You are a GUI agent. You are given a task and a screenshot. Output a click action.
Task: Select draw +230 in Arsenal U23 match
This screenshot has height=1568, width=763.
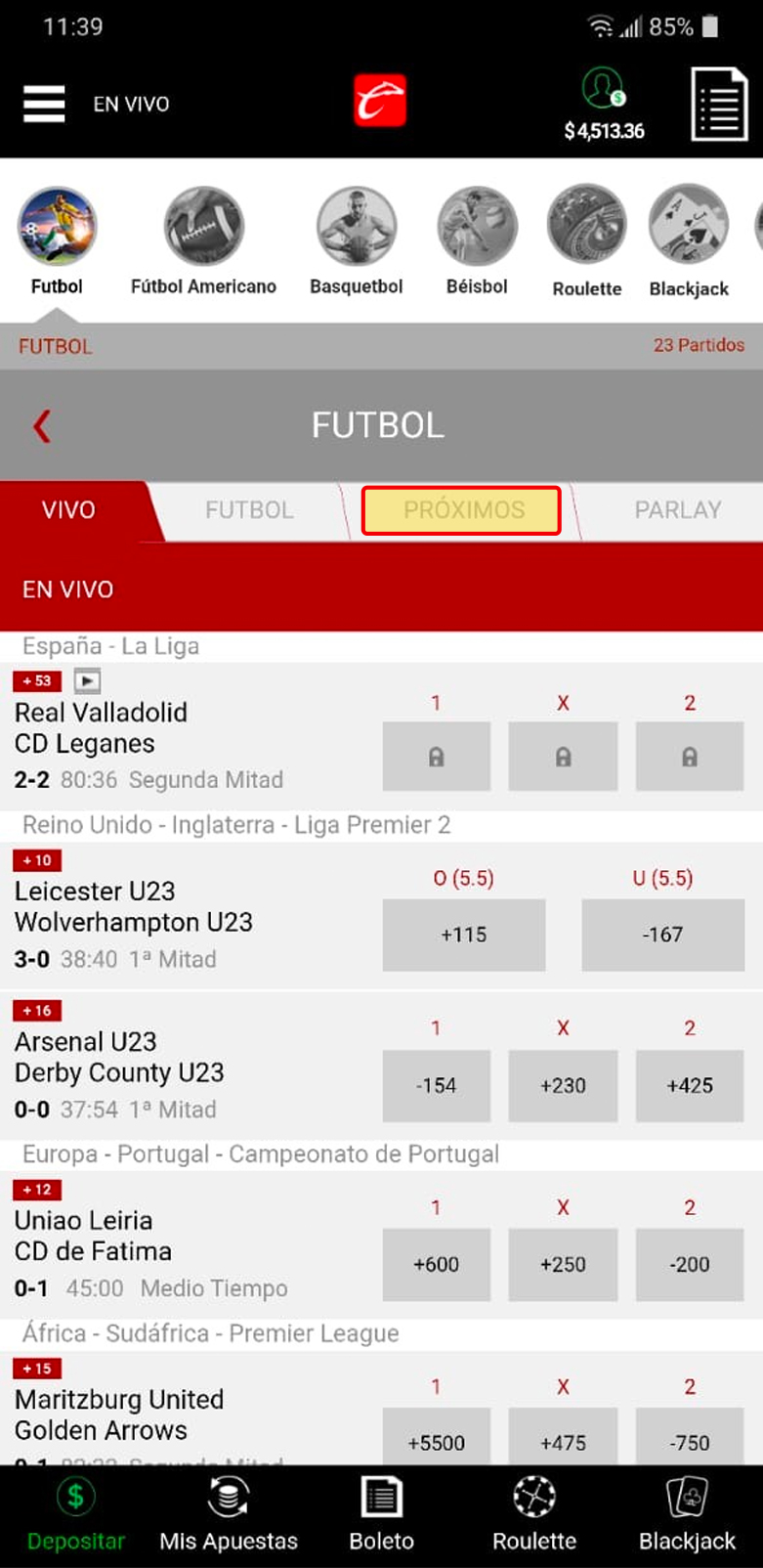563,1085
